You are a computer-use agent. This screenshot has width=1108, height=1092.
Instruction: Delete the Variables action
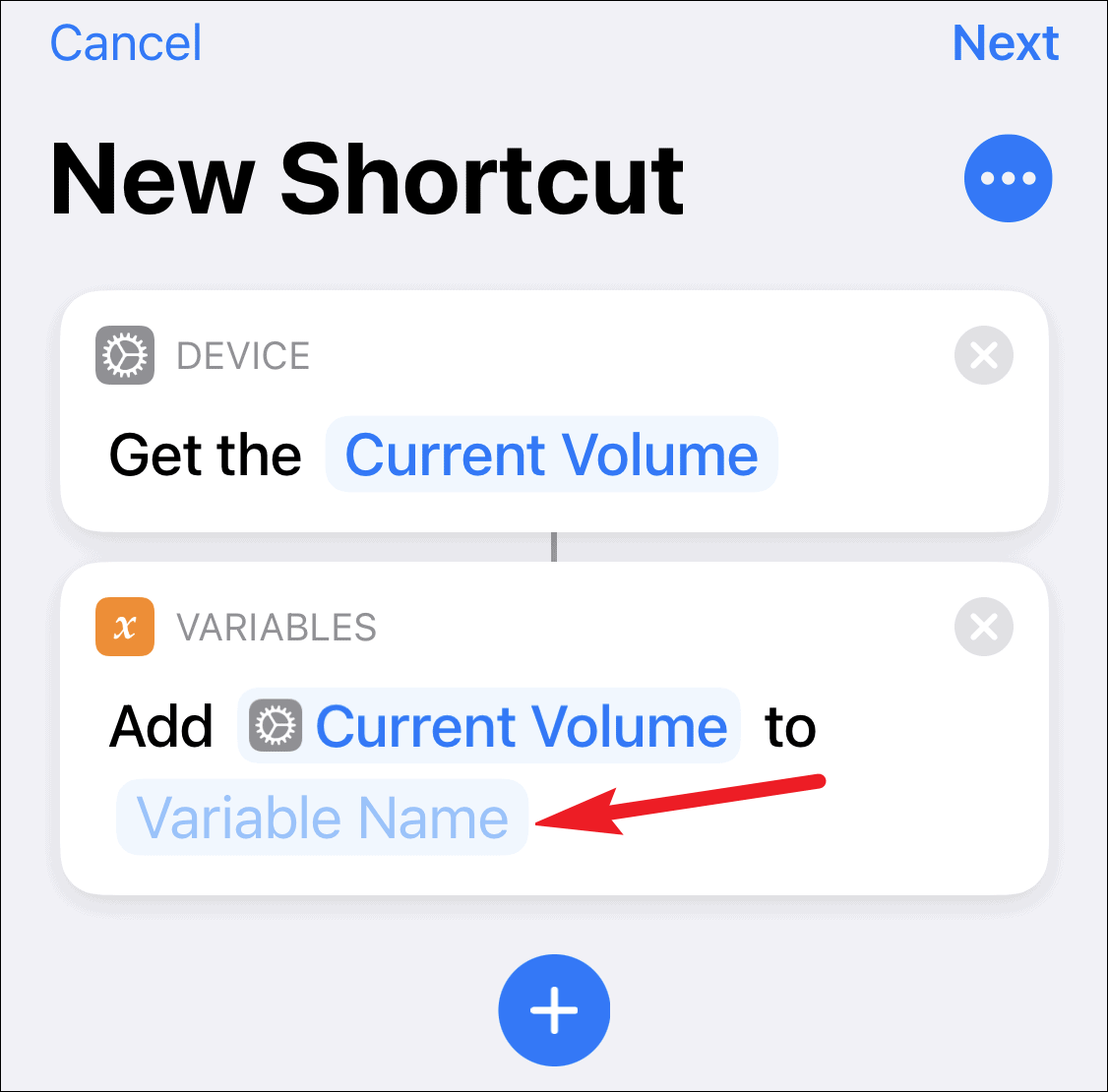[x=984, y=627]
